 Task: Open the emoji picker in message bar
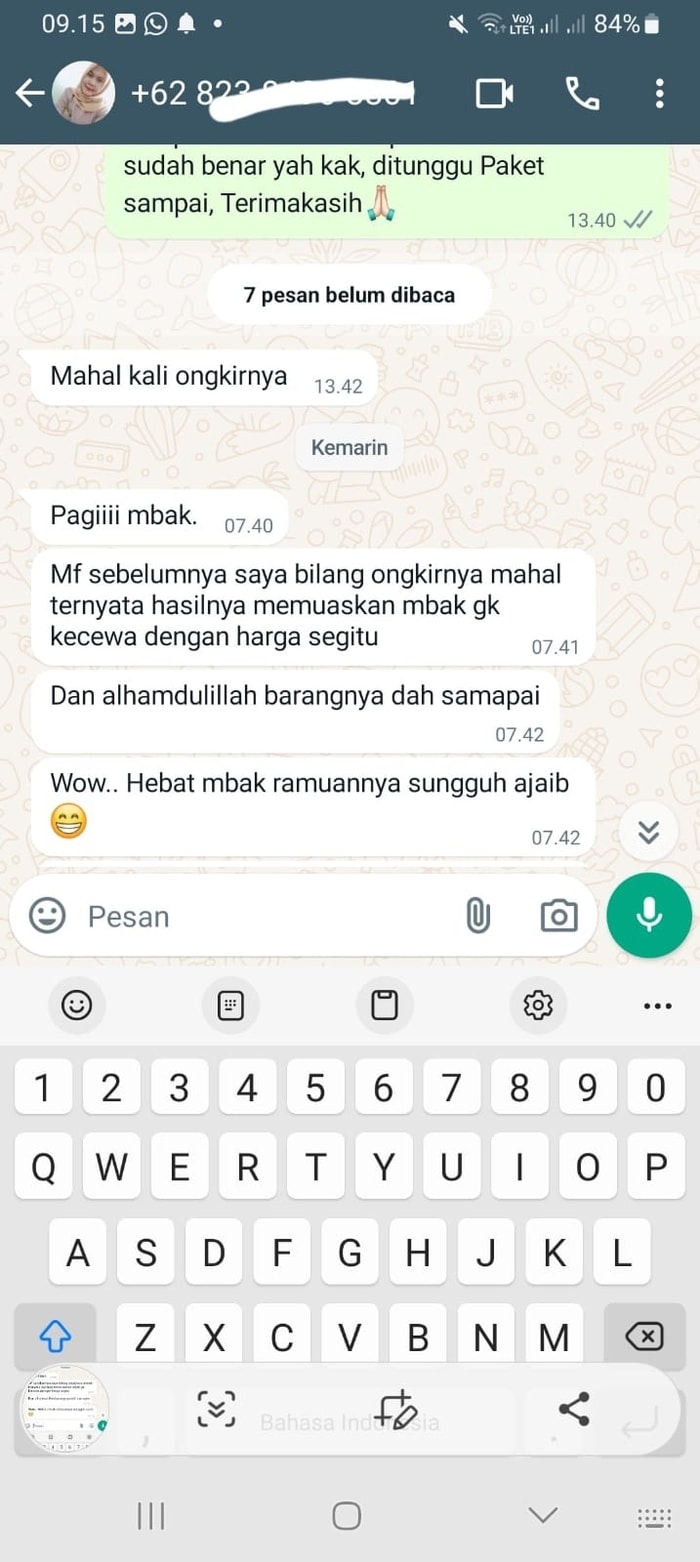pyautogui.click(x=47, y=915)
